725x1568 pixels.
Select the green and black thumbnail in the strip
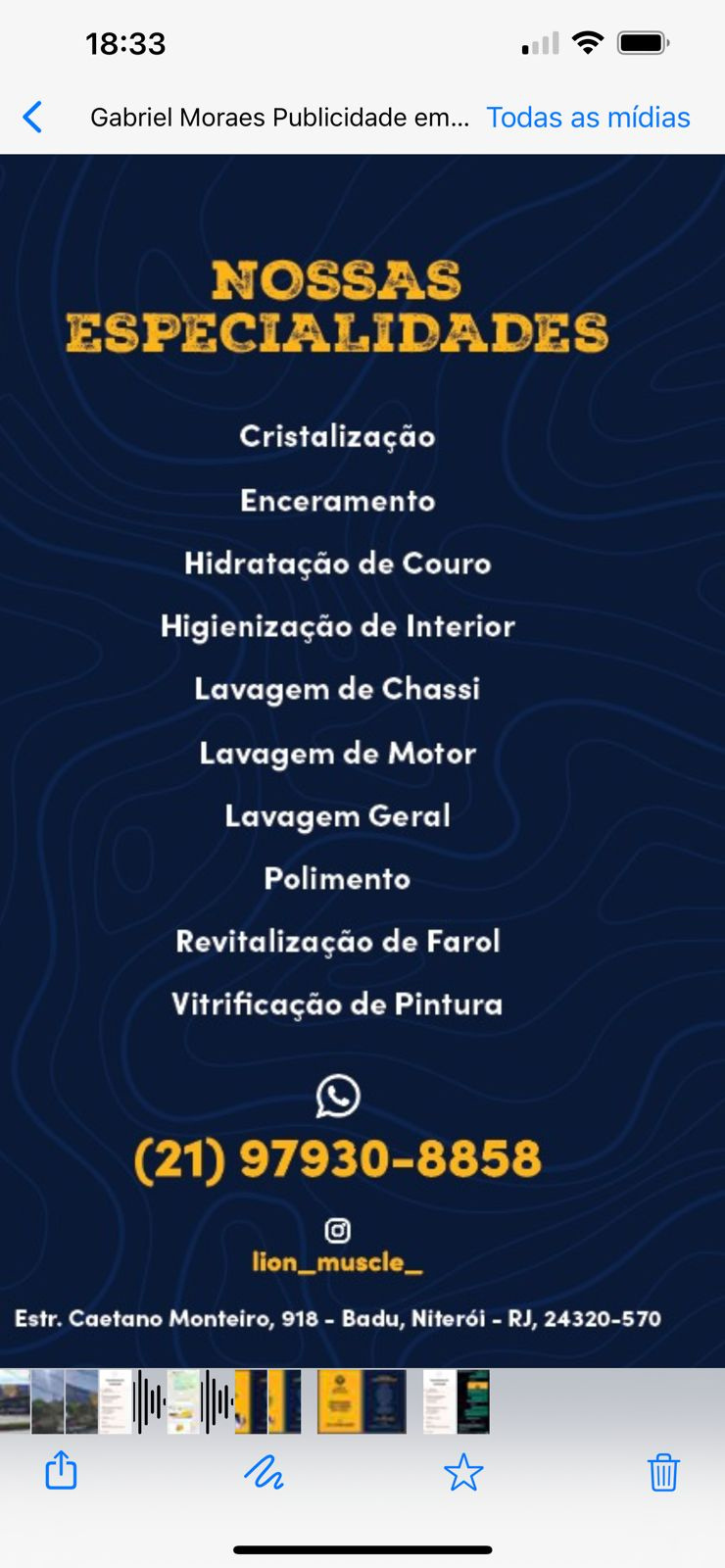(473, 1401)
